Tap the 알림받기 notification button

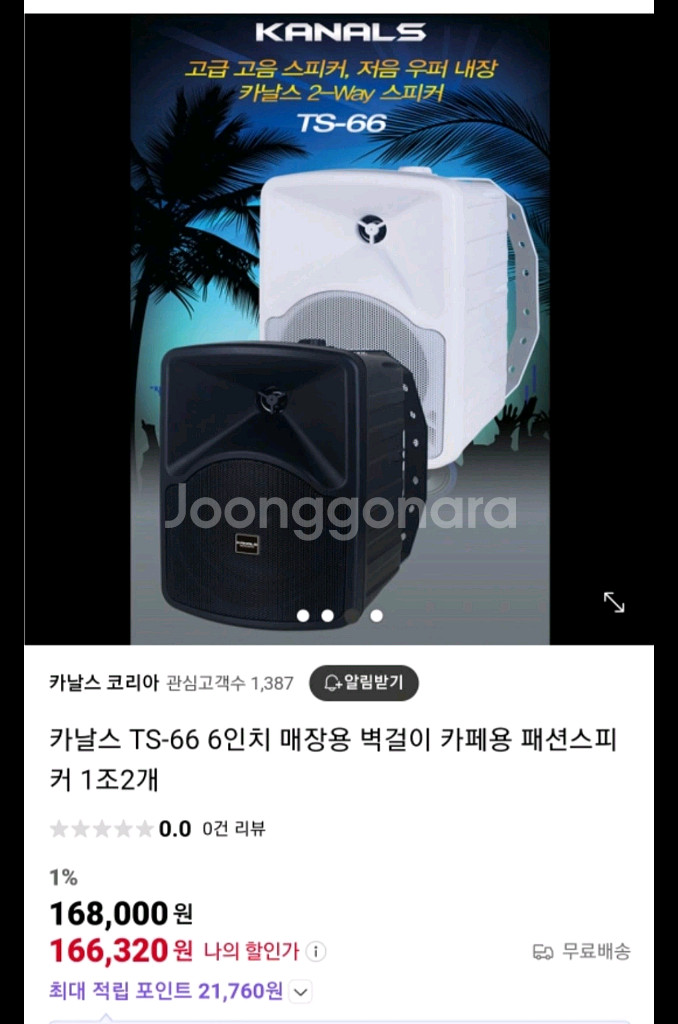(x=364, y=683)
